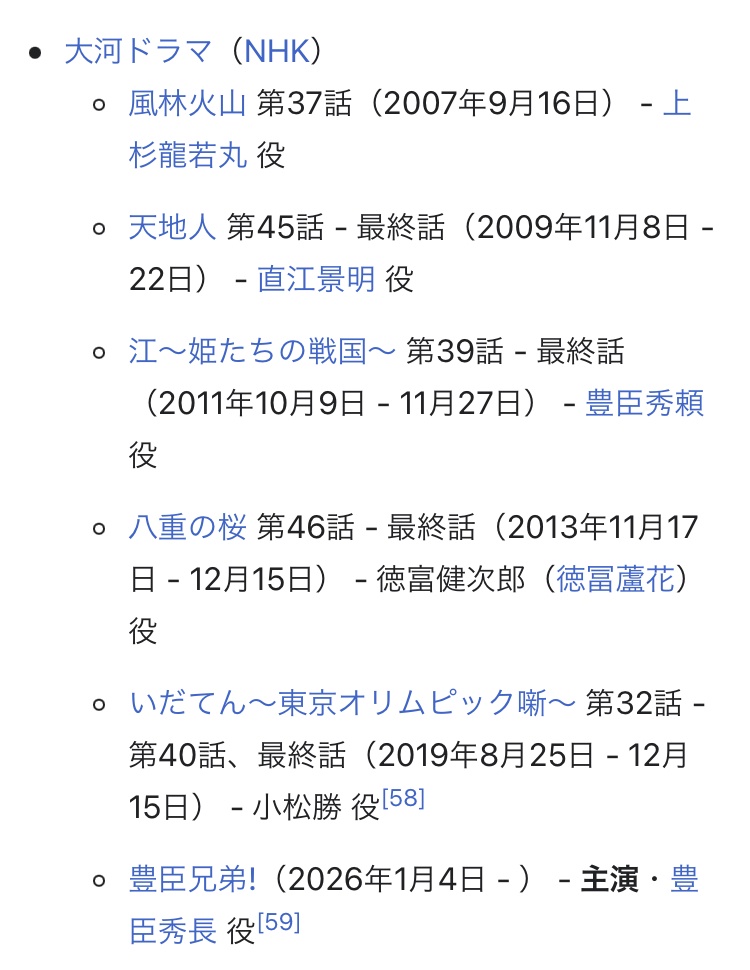Open the 天地人 article link
The image size is (750, 970).
172,228
